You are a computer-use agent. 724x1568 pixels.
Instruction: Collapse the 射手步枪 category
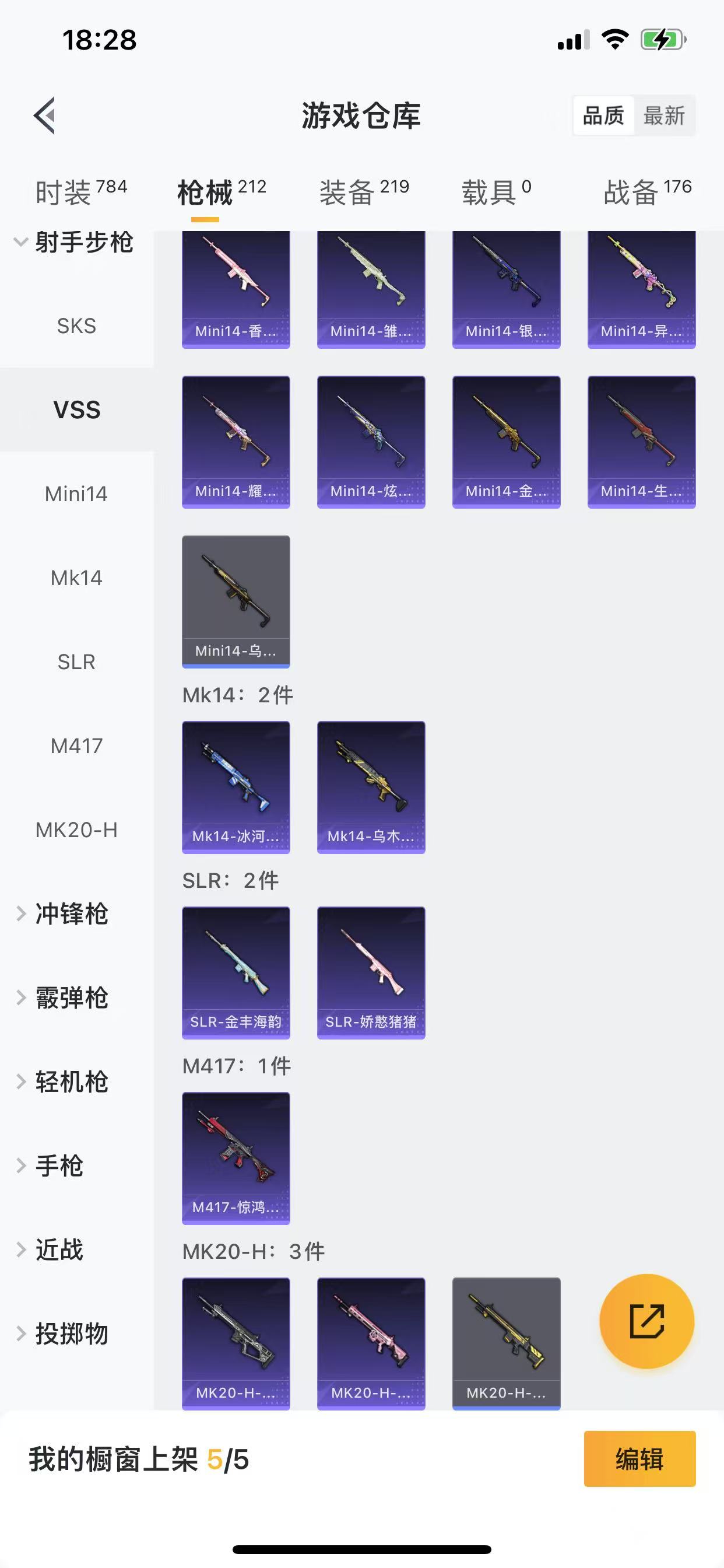73,242
